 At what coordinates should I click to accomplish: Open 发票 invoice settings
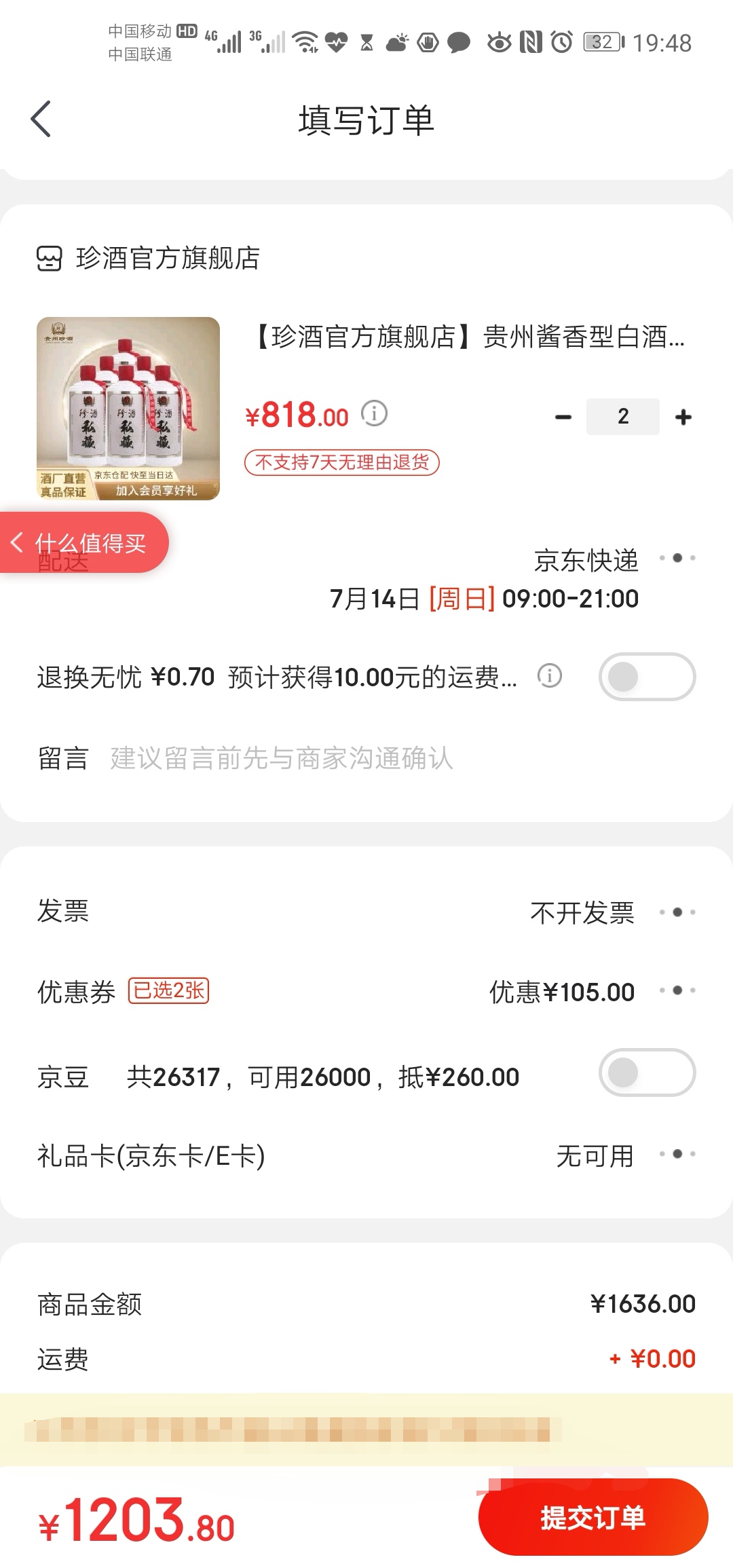coord(677,912)
